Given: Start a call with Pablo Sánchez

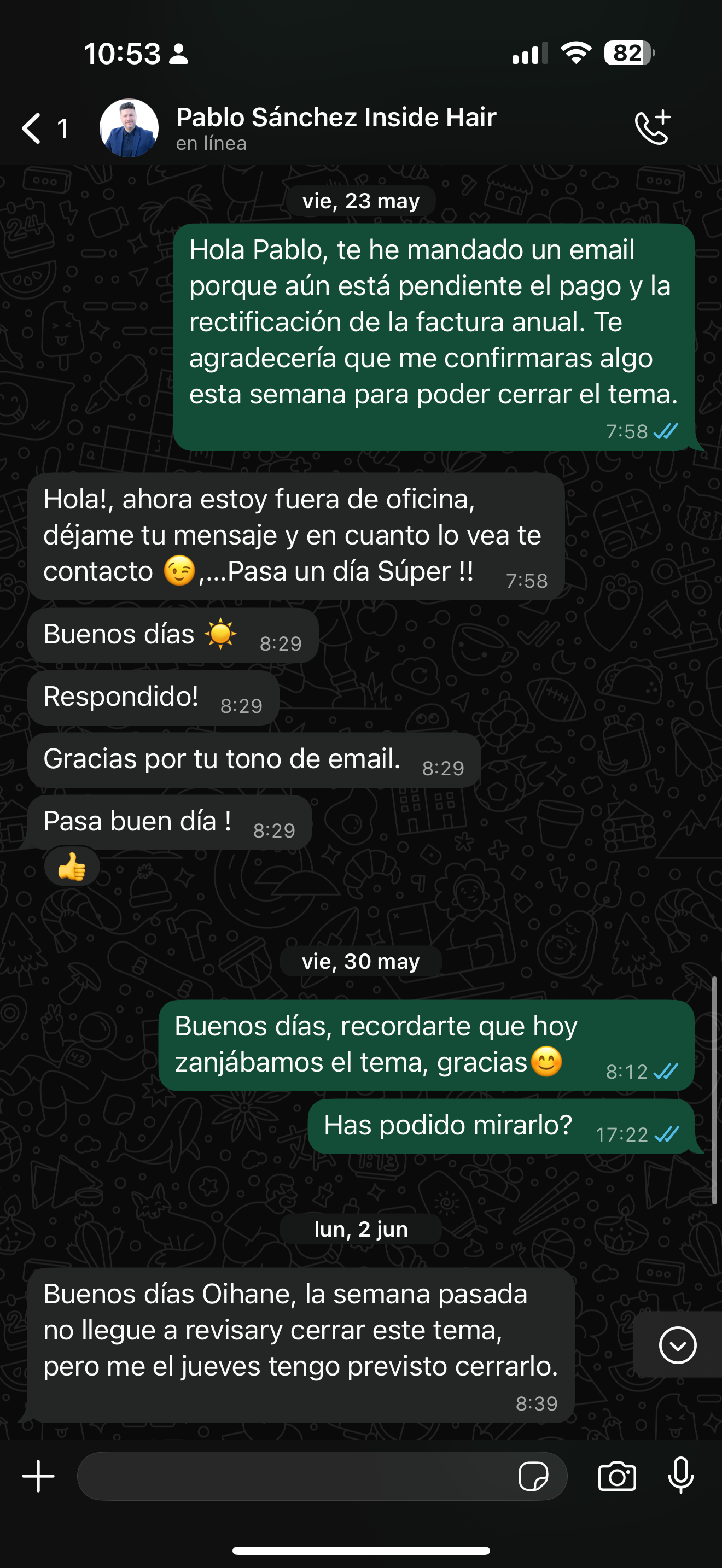Looking at the screenshot, I should coord(653,128).
